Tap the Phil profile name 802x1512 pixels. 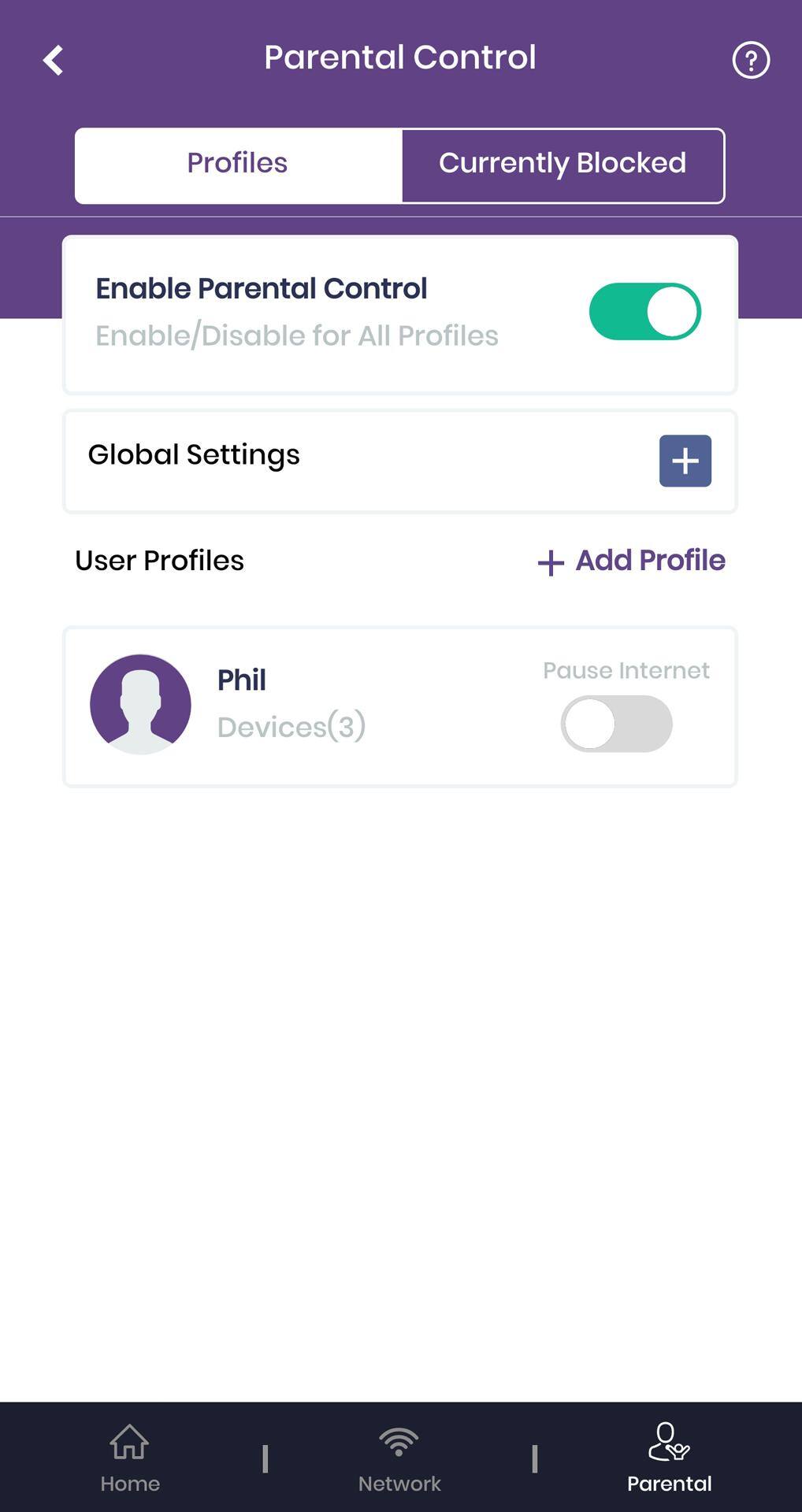click(x=241, y=680)
